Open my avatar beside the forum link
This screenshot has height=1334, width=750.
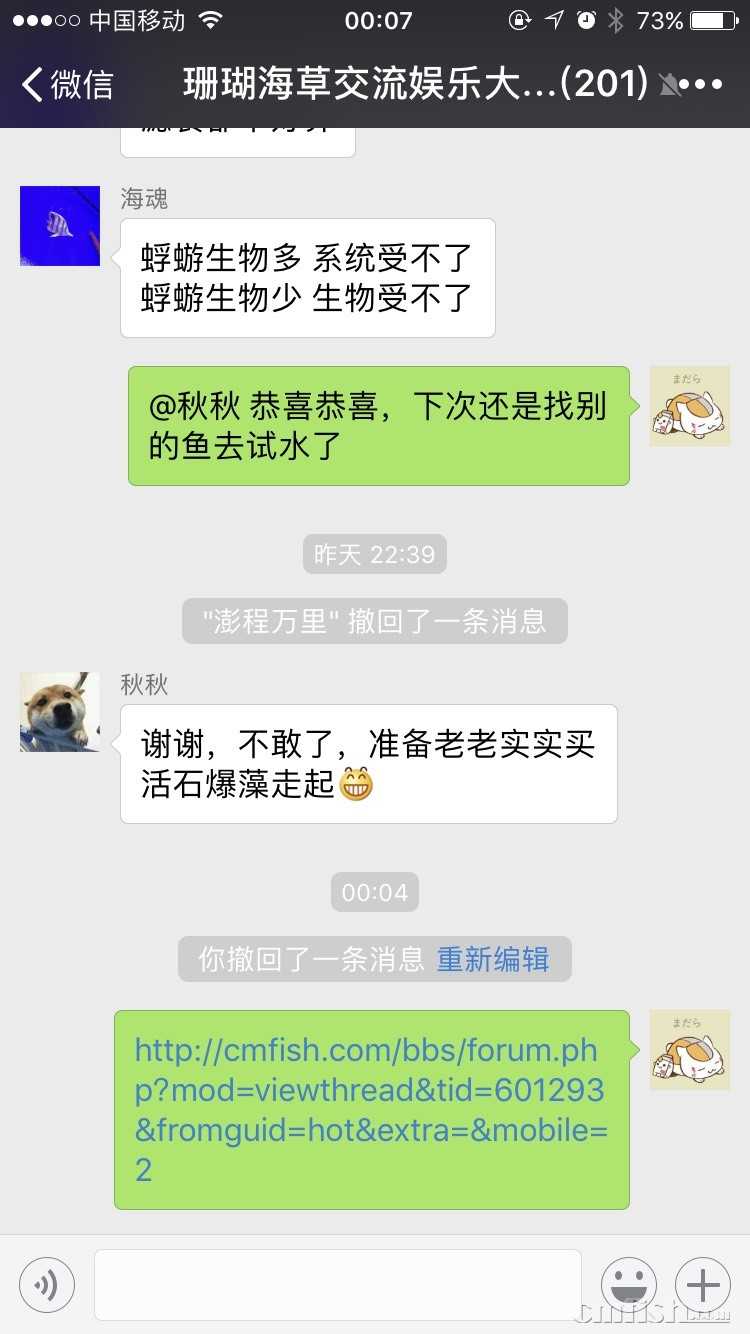pyautogui.click(x=689, y=1050)
